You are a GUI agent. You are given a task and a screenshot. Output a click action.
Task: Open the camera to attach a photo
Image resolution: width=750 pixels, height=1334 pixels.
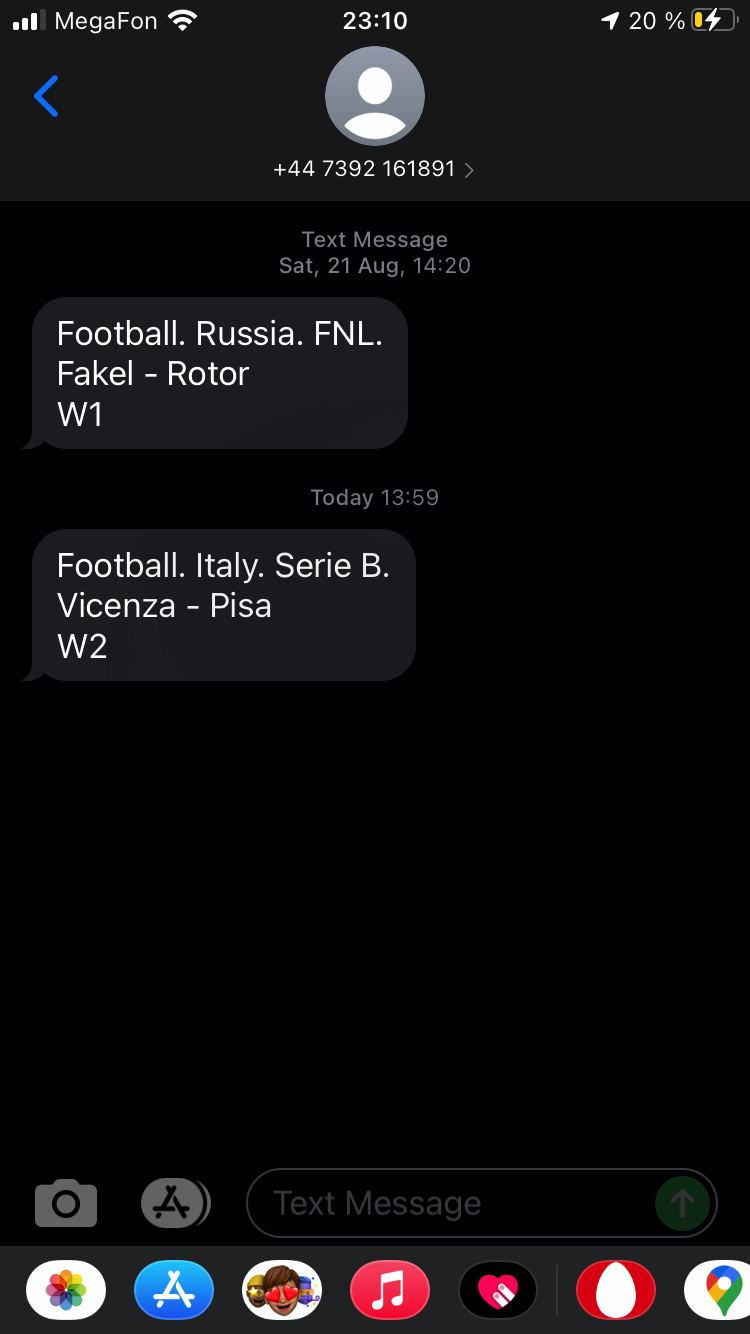(x=66, y=1203)
